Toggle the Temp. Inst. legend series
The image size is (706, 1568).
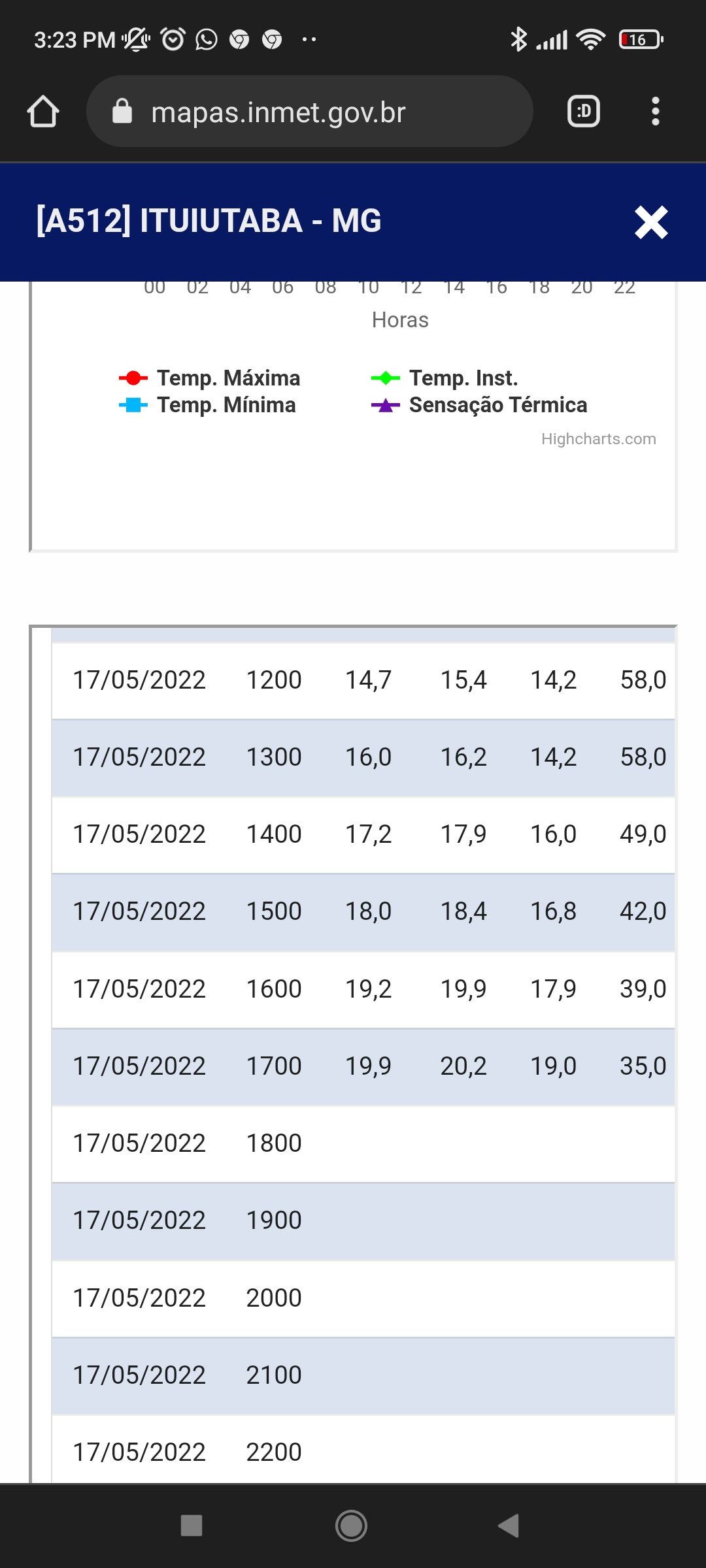pos(445,378)
